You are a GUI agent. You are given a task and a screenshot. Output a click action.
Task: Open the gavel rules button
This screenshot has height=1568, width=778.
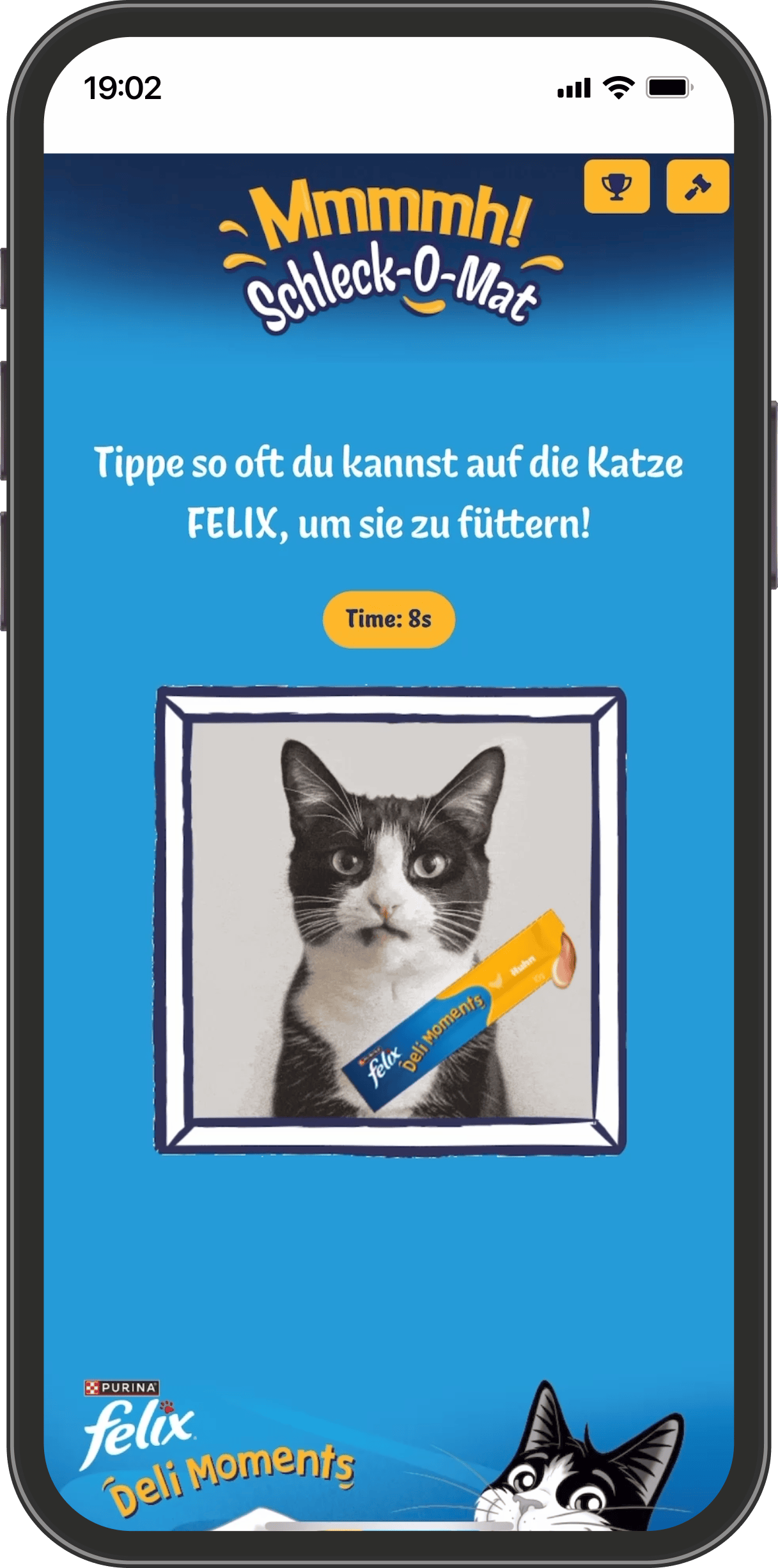697,186
